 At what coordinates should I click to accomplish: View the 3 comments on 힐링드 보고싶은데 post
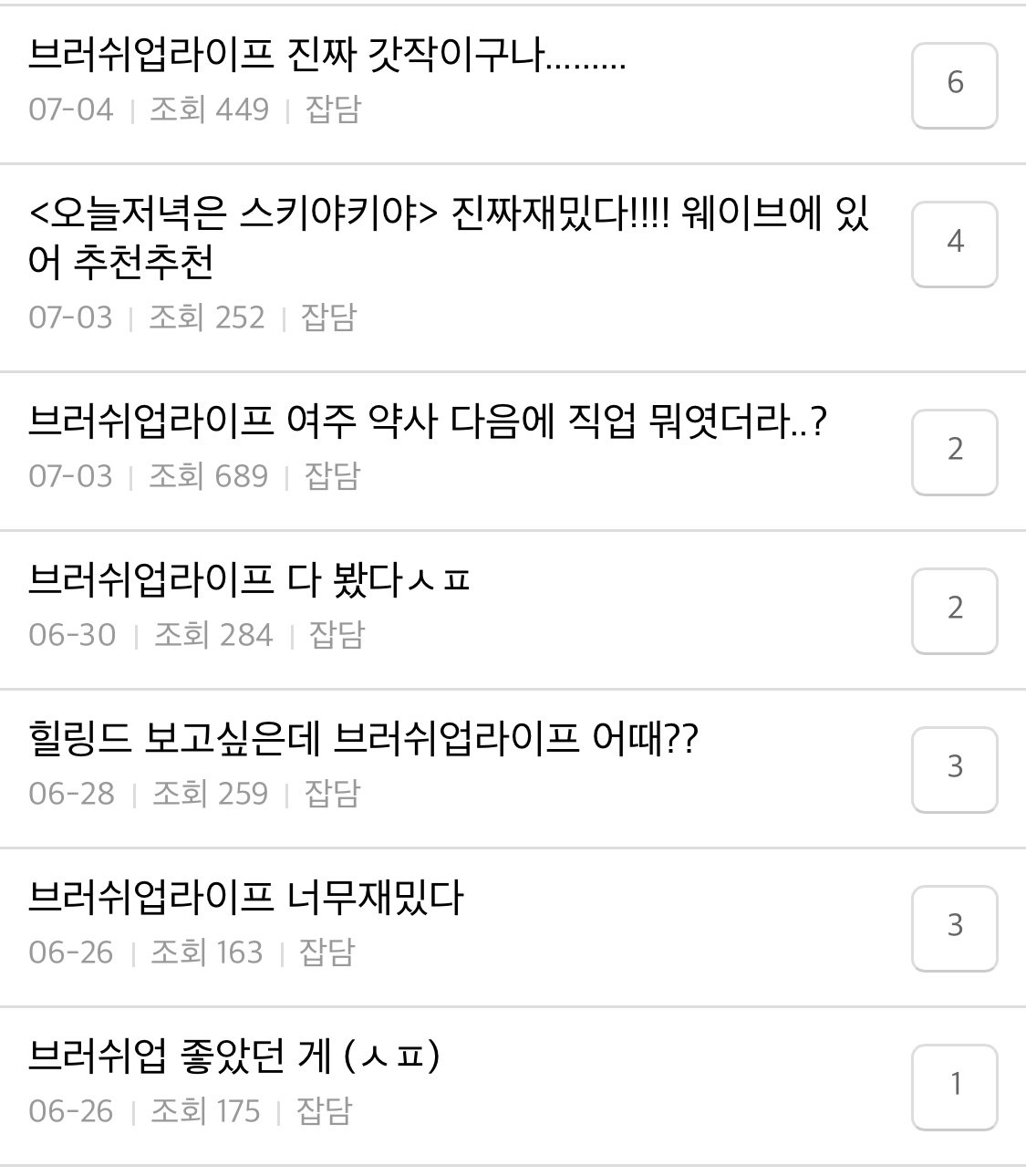click(x=954, y=769)
